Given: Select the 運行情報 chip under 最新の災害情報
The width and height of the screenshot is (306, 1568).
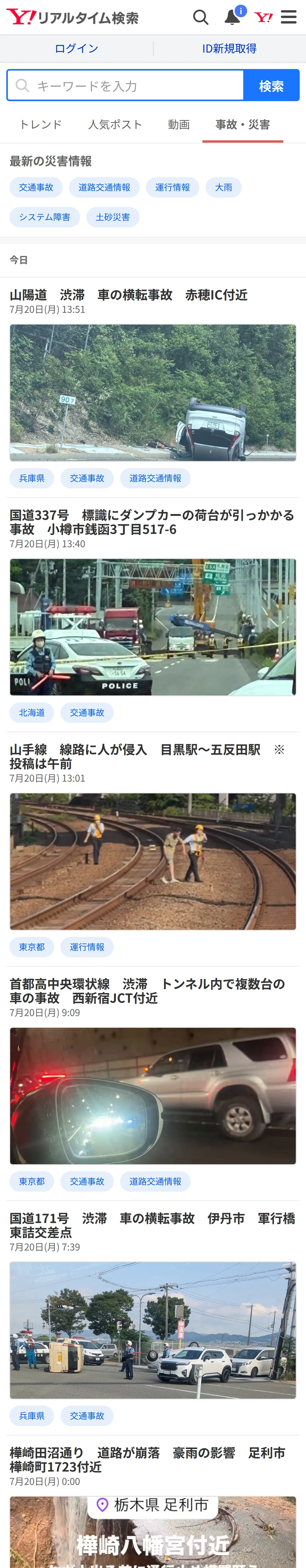Looking at the screenshot, I should point(173,187).
